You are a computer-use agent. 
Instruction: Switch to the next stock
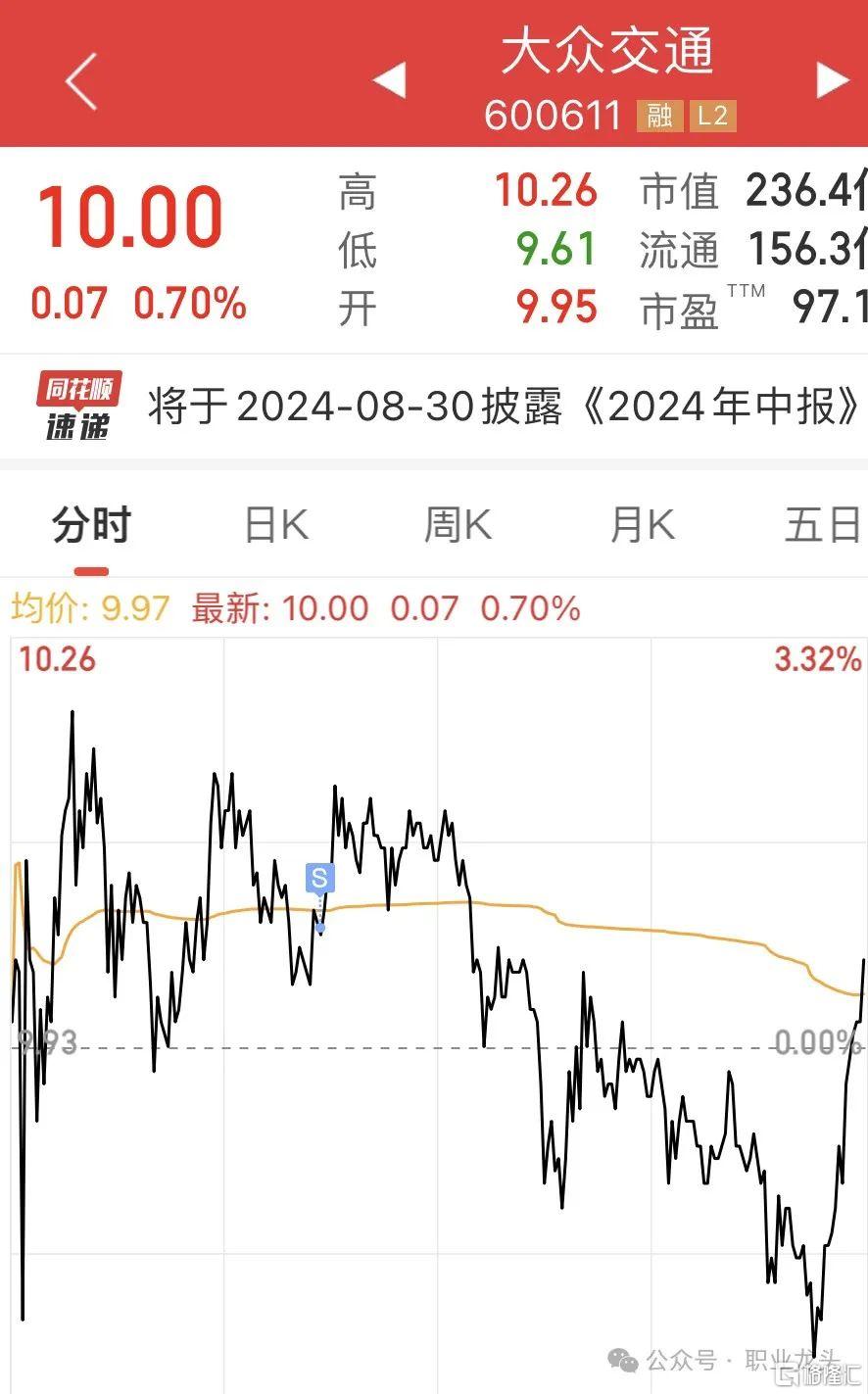click(x=833, y=80)
